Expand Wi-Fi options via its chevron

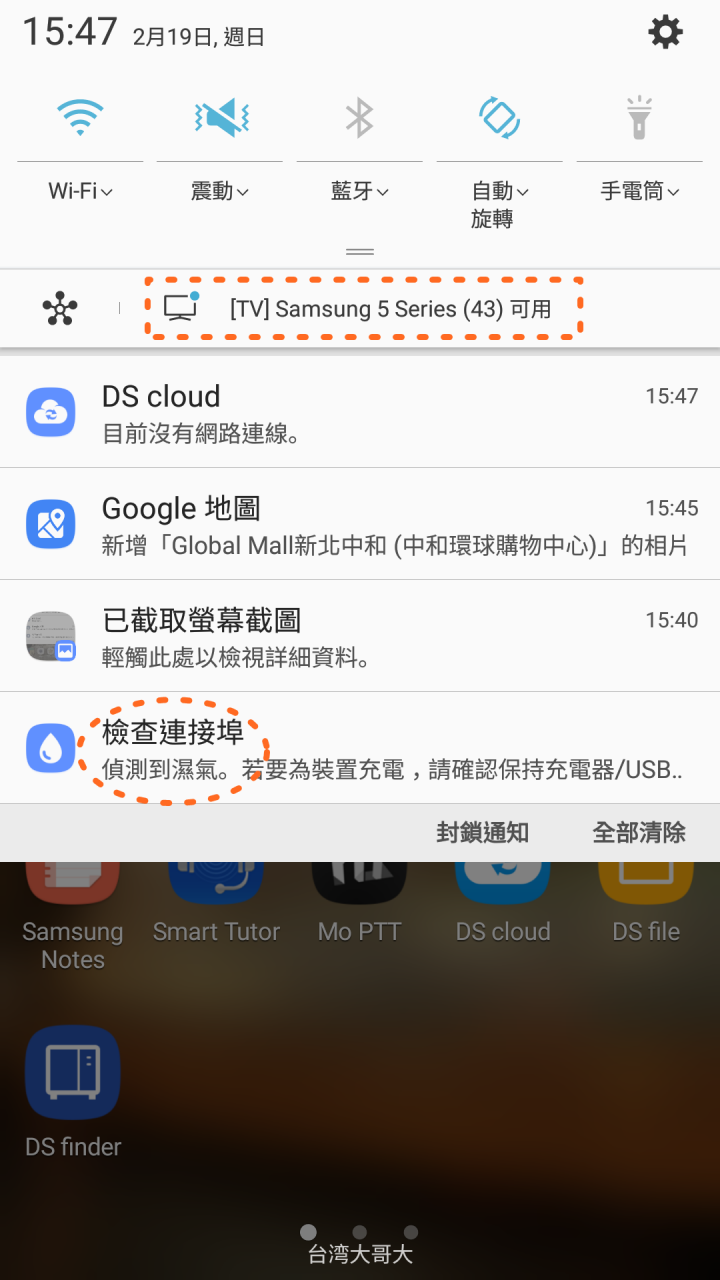tap(105, 191)
